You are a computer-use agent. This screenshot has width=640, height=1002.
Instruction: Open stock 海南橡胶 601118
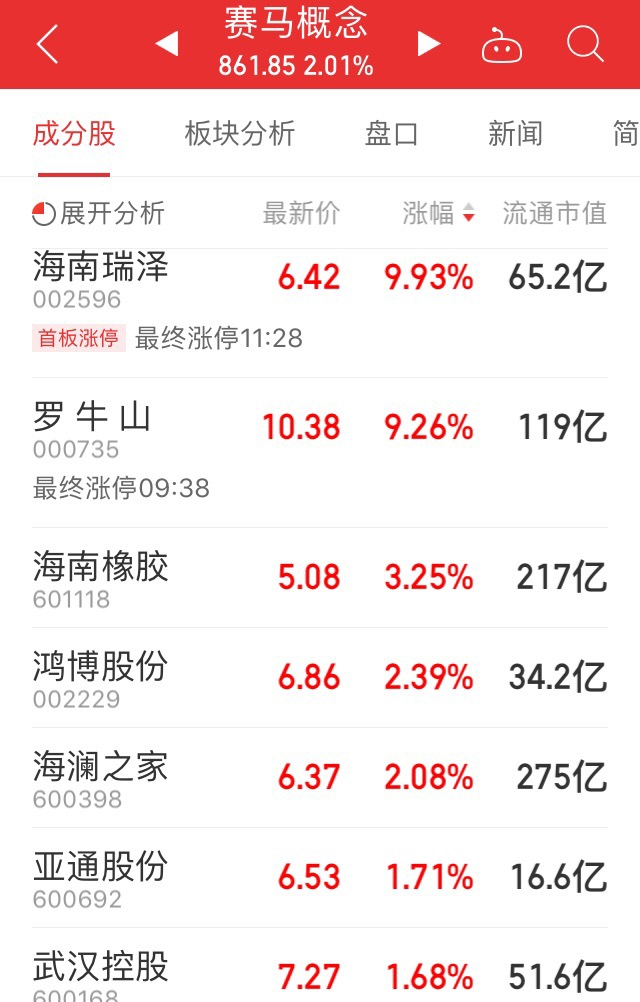[320, 578]
